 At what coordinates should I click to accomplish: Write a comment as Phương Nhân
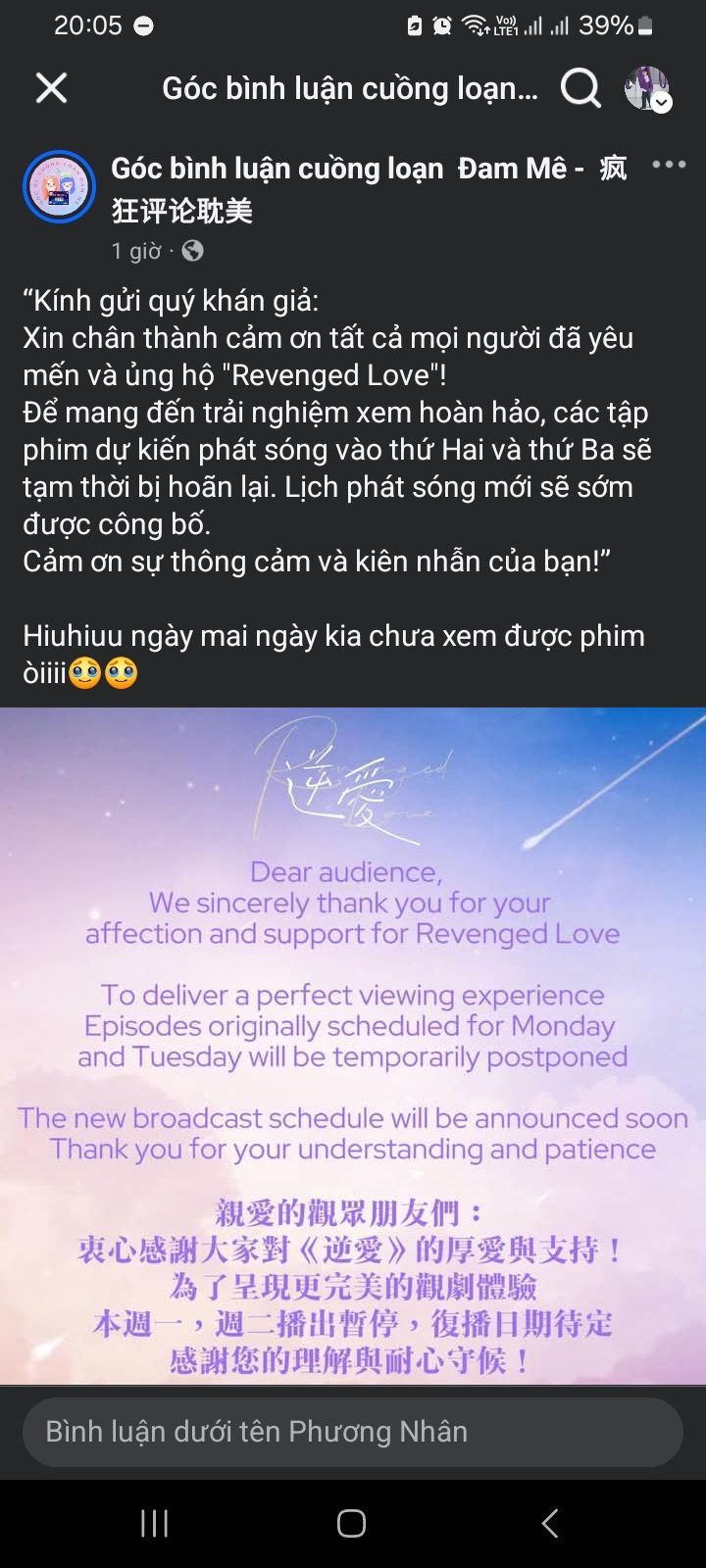353,1432
